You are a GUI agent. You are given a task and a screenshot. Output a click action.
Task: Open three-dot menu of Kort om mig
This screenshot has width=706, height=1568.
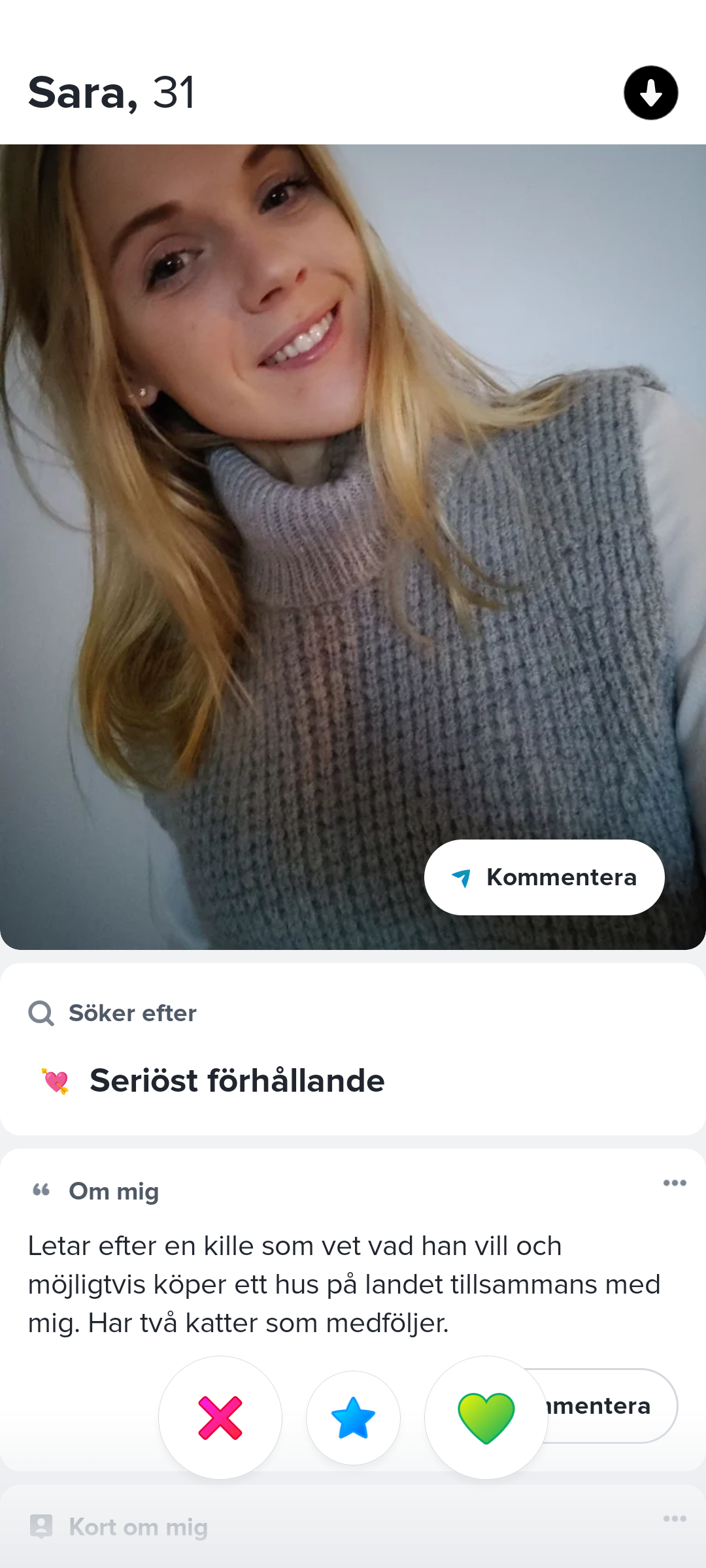tap(675, 1519)
